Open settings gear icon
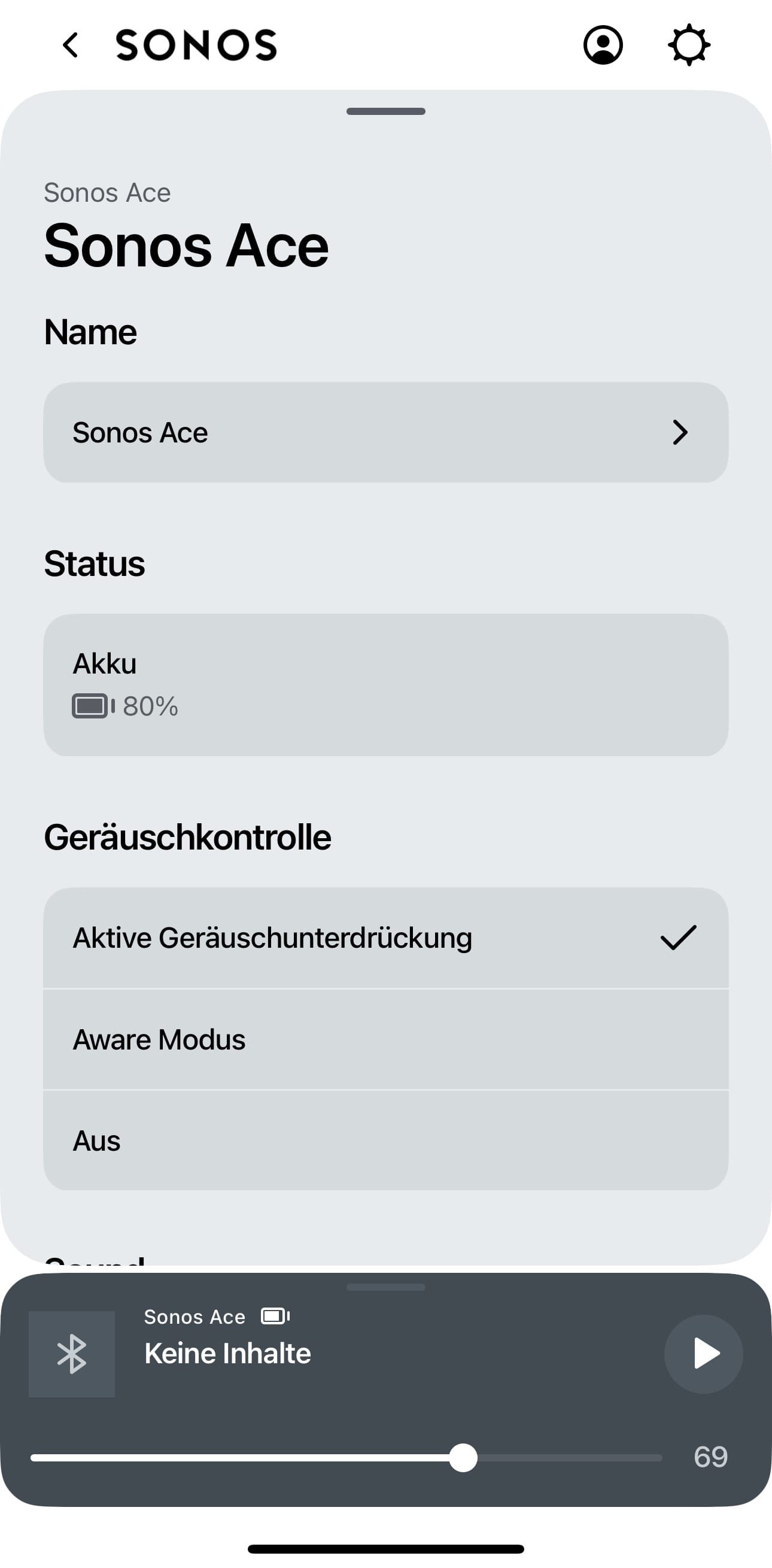Image resolution: width=772 pixels, height=1568 pixels. tap(689, 45)
